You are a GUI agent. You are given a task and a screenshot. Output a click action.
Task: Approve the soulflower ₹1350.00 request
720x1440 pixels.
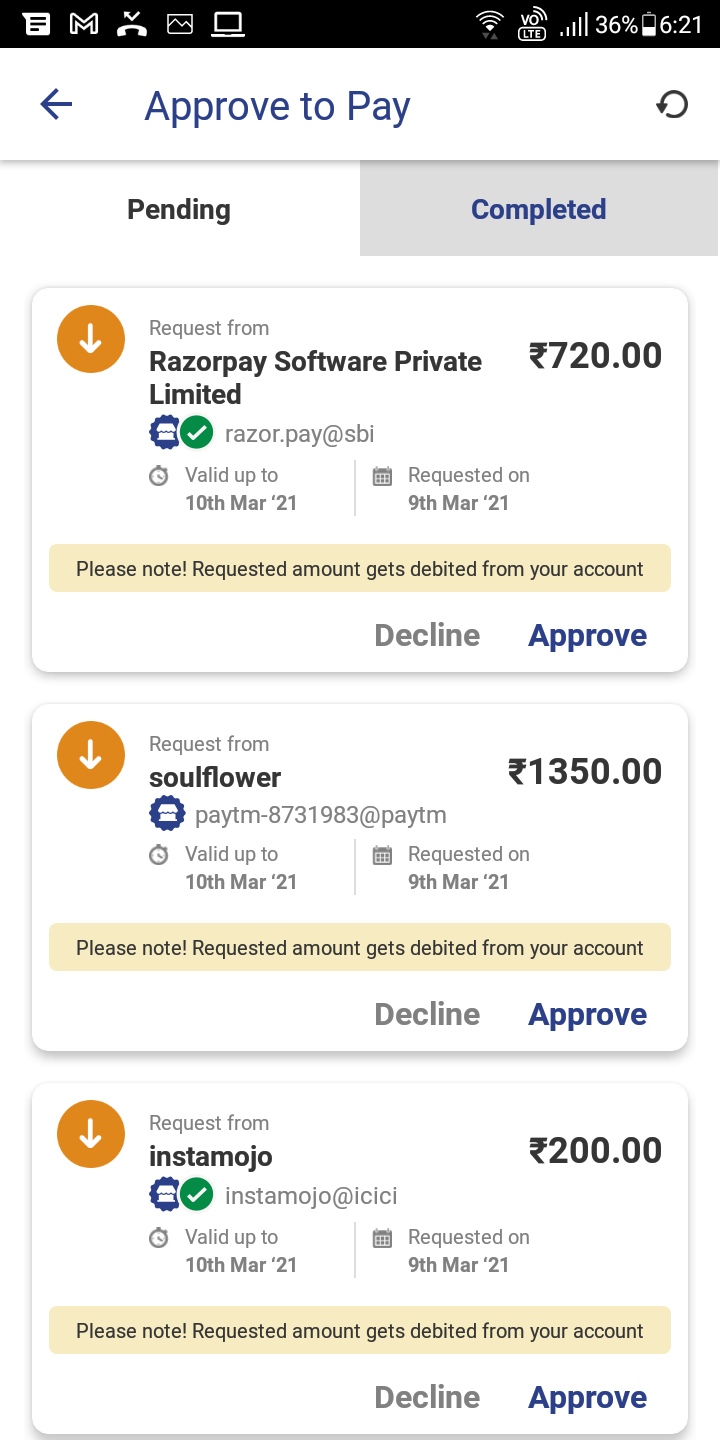(587, 1014)
